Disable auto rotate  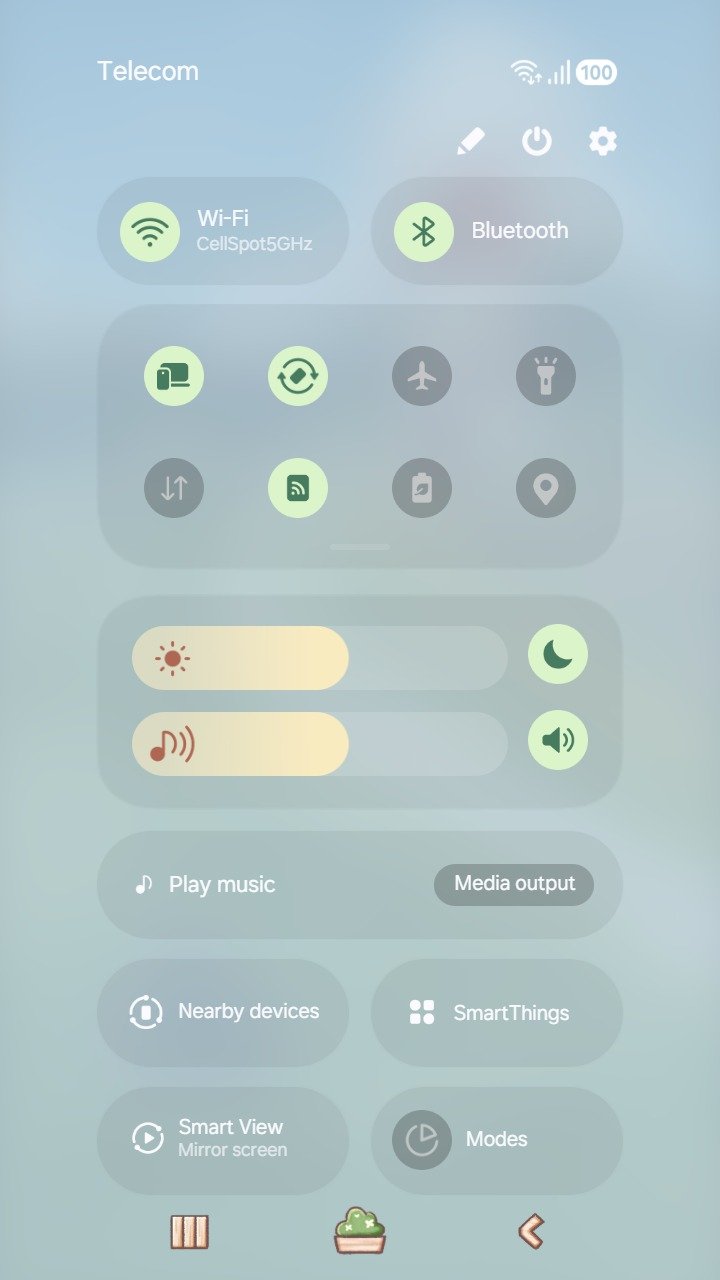(298, 377)
